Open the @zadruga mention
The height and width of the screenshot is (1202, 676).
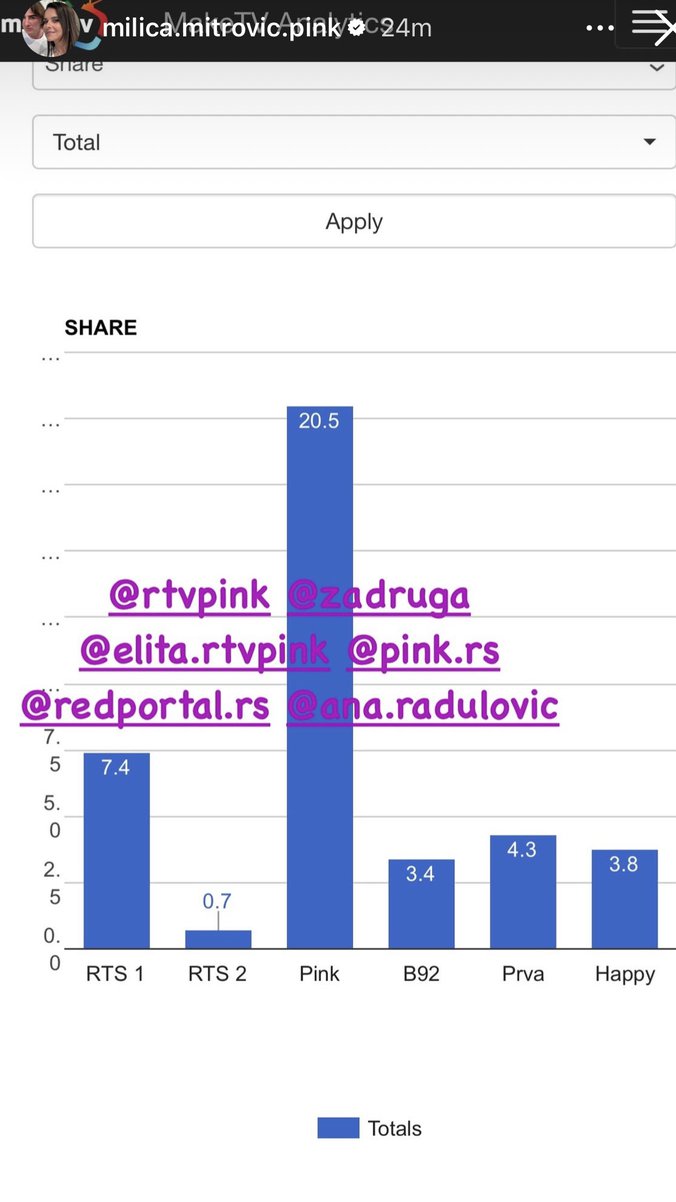tap(378, 596)
